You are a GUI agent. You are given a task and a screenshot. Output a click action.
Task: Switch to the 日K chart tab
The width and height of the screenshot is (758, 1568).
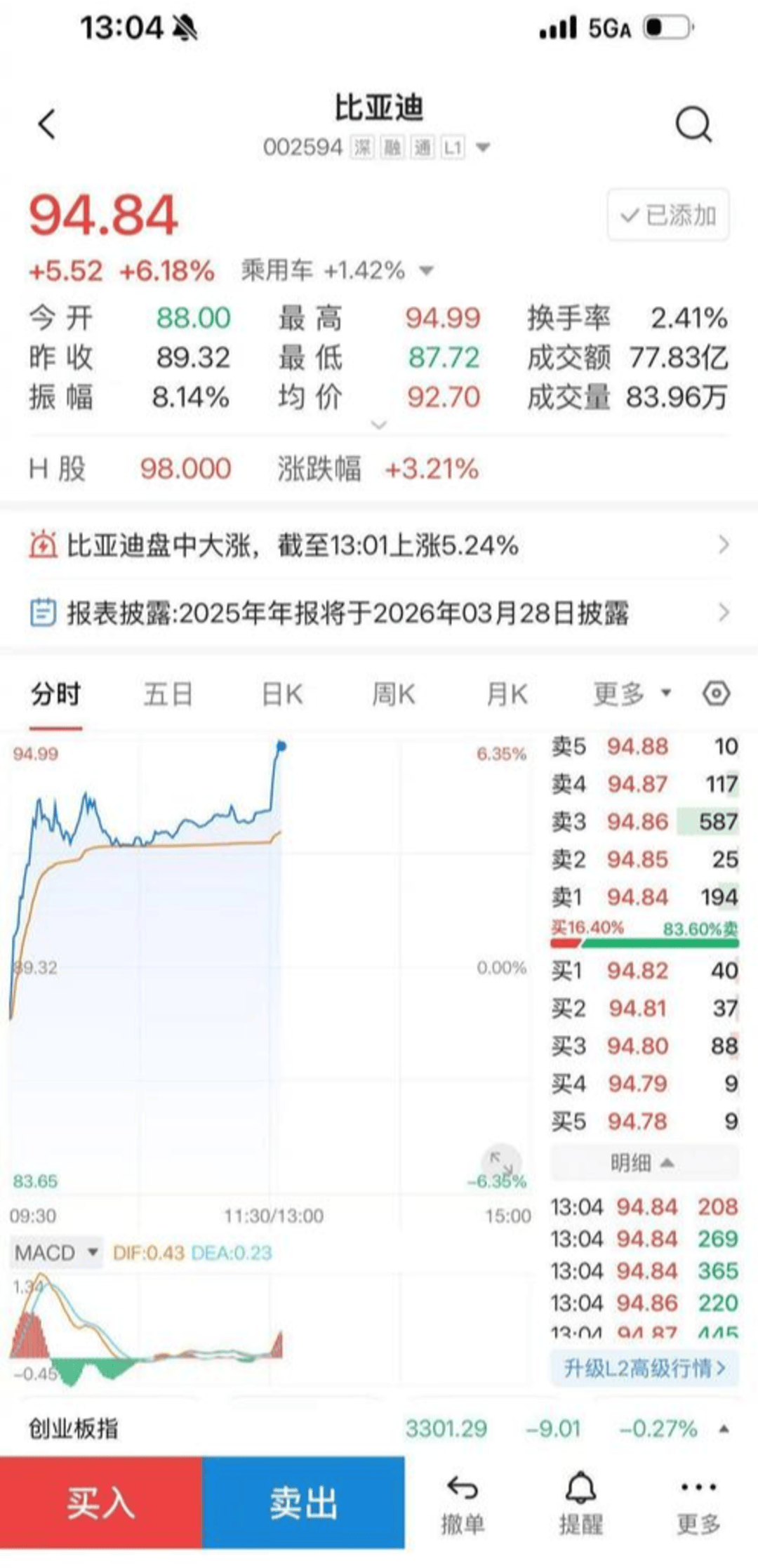281,694
